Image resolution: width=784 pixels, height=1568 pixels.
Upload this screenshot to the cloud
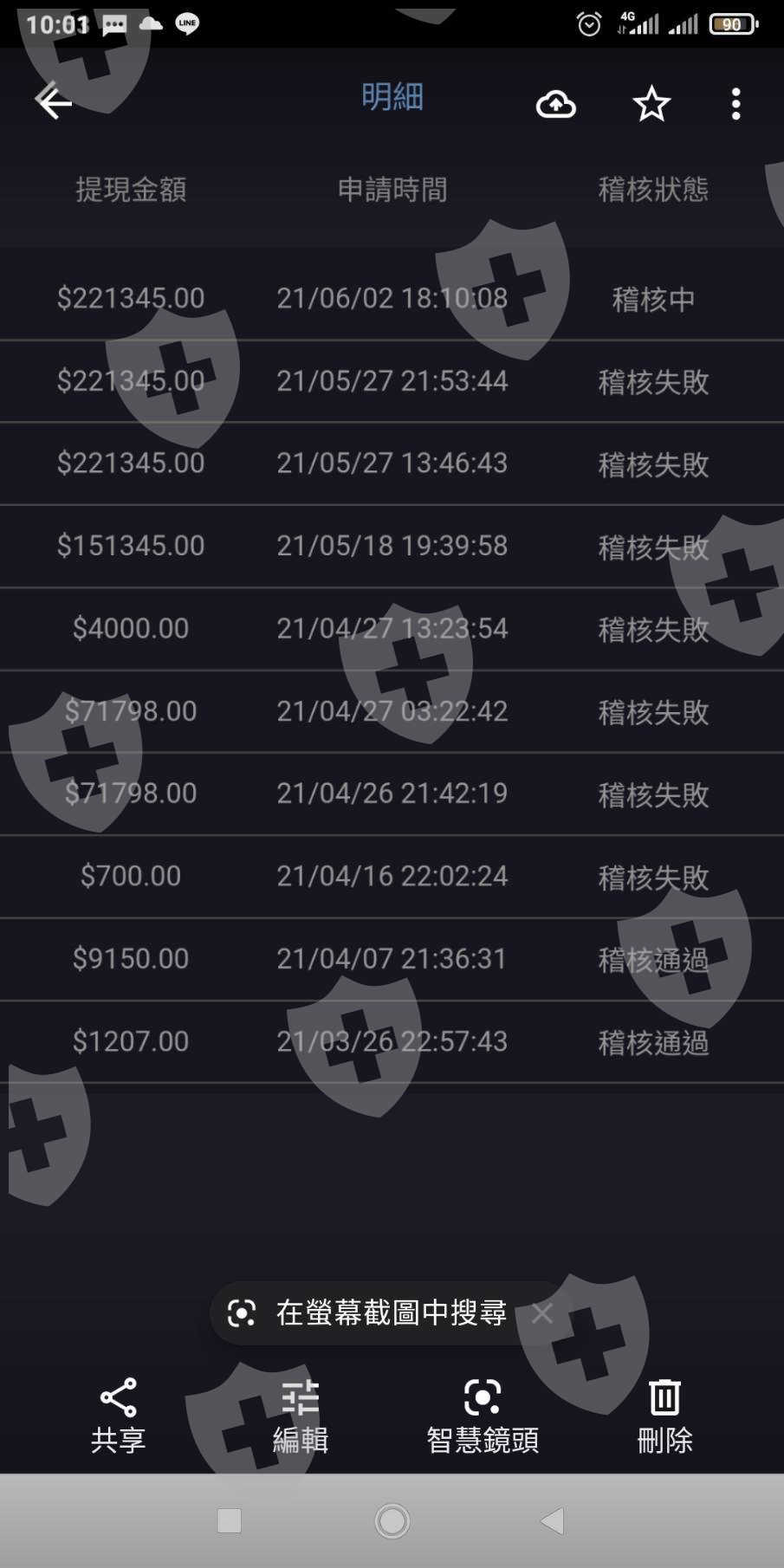[556, 104]
